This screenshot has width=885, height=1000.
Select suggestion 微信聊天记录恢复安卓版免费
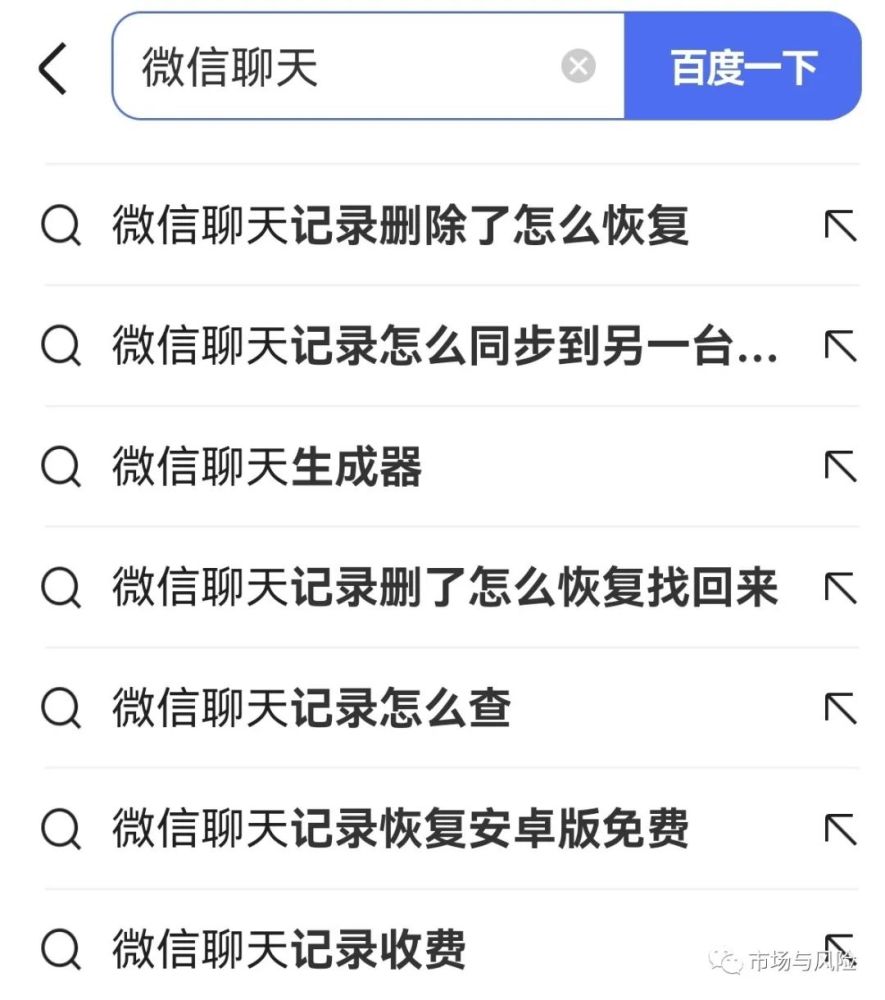pyautogui.click(x=400, y=828)
